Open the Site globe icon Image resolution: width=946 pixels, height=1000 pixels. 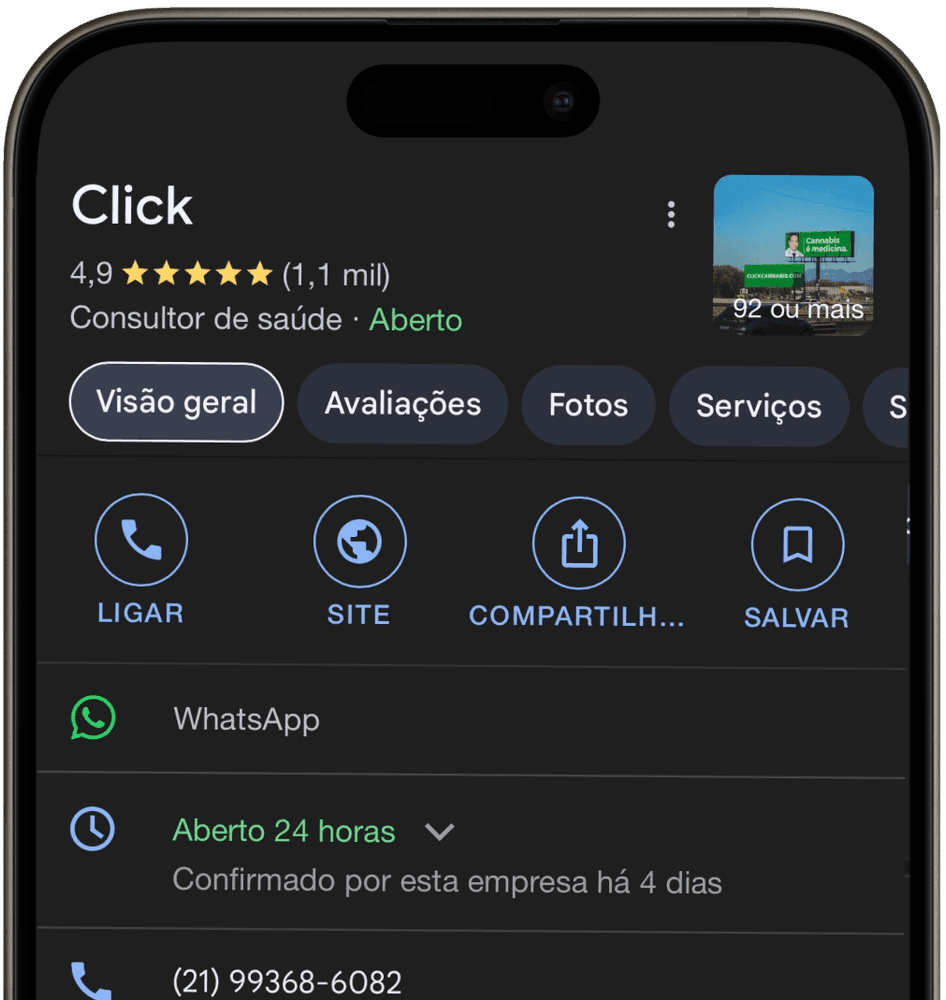point(359,540)
